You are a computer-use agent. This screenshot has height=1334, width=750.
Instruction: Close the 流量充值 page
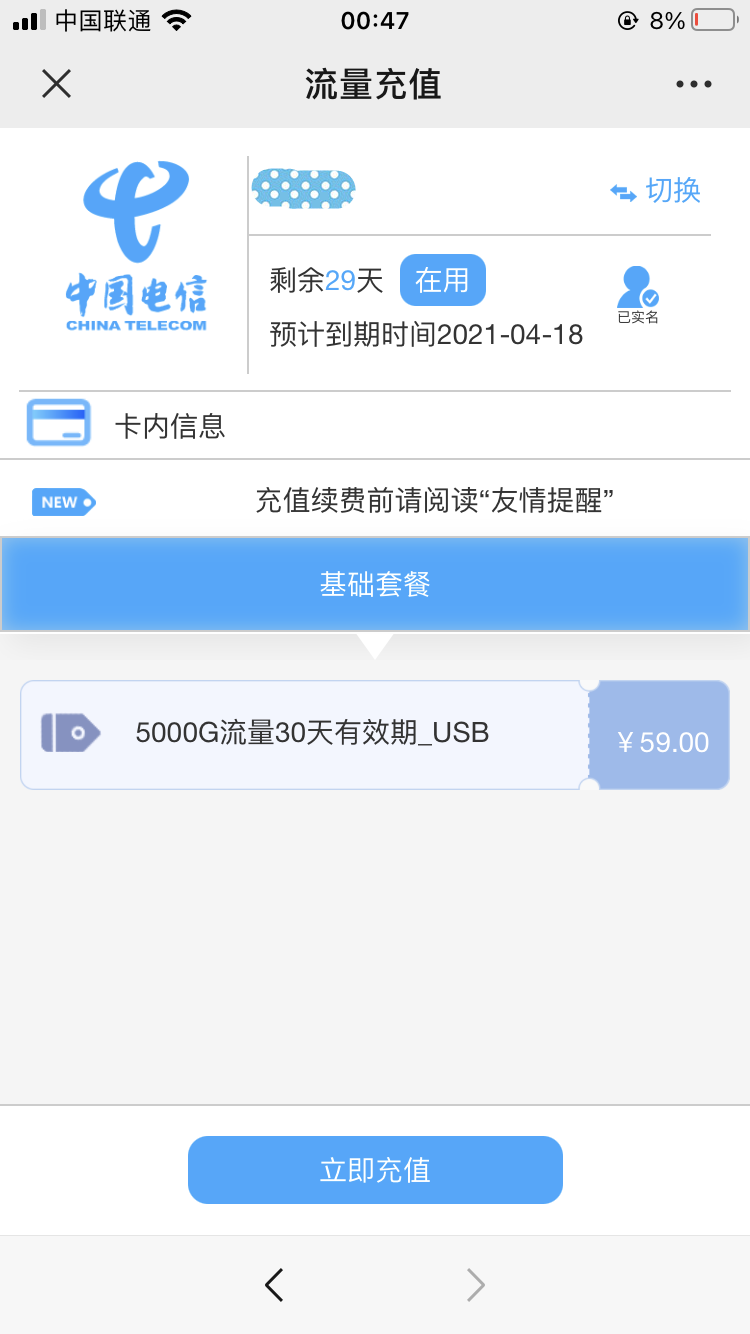pos(56,84)
